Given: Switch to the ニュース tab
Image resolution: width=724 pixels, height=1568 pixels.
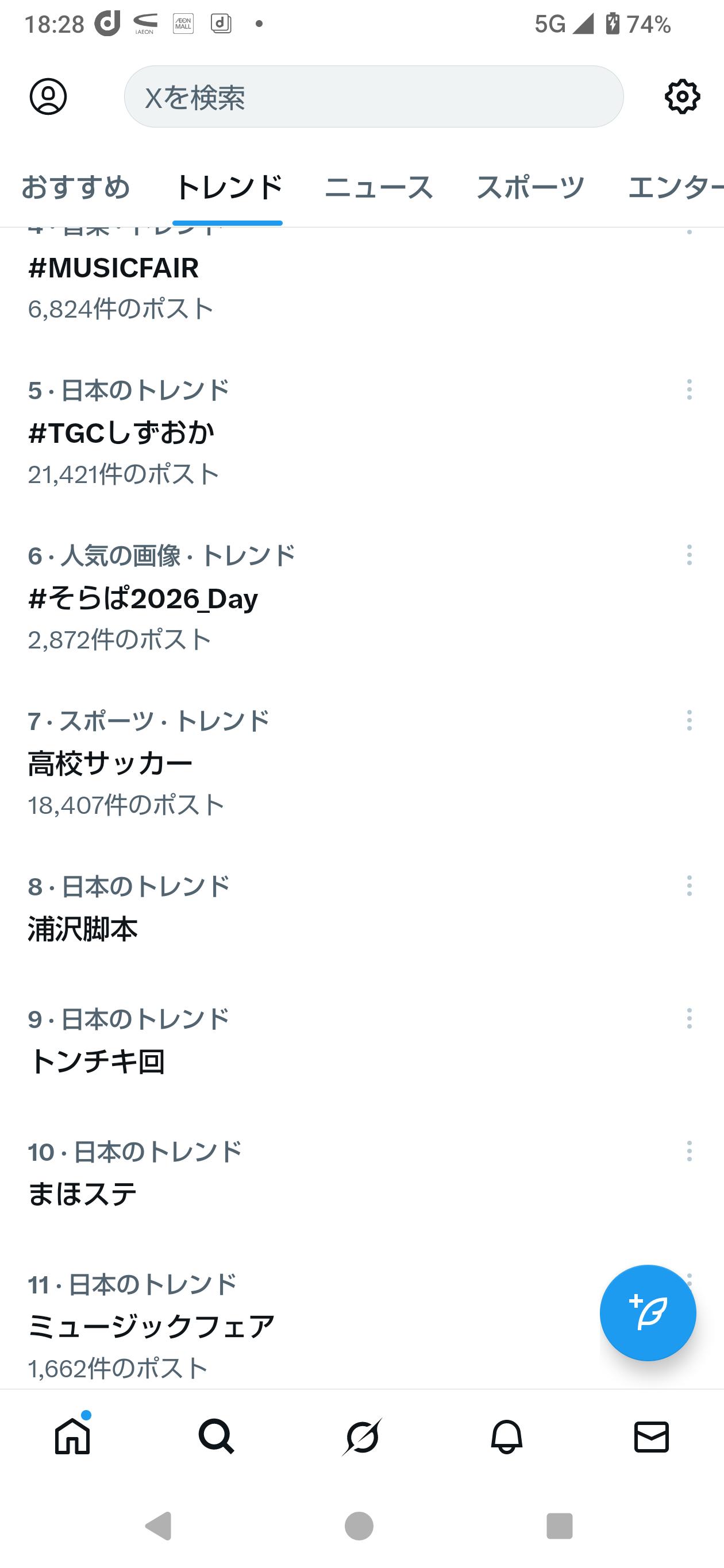Looking at the screenshot, I should coord(379,186).
